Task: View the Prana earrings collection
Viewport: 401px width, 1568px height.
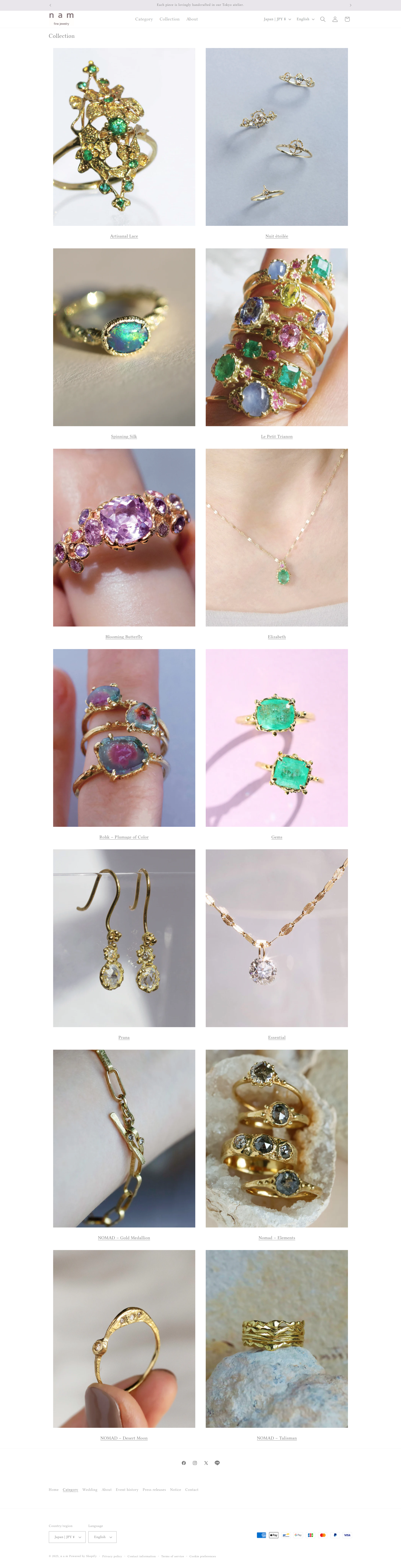Action: (124, 1037)
